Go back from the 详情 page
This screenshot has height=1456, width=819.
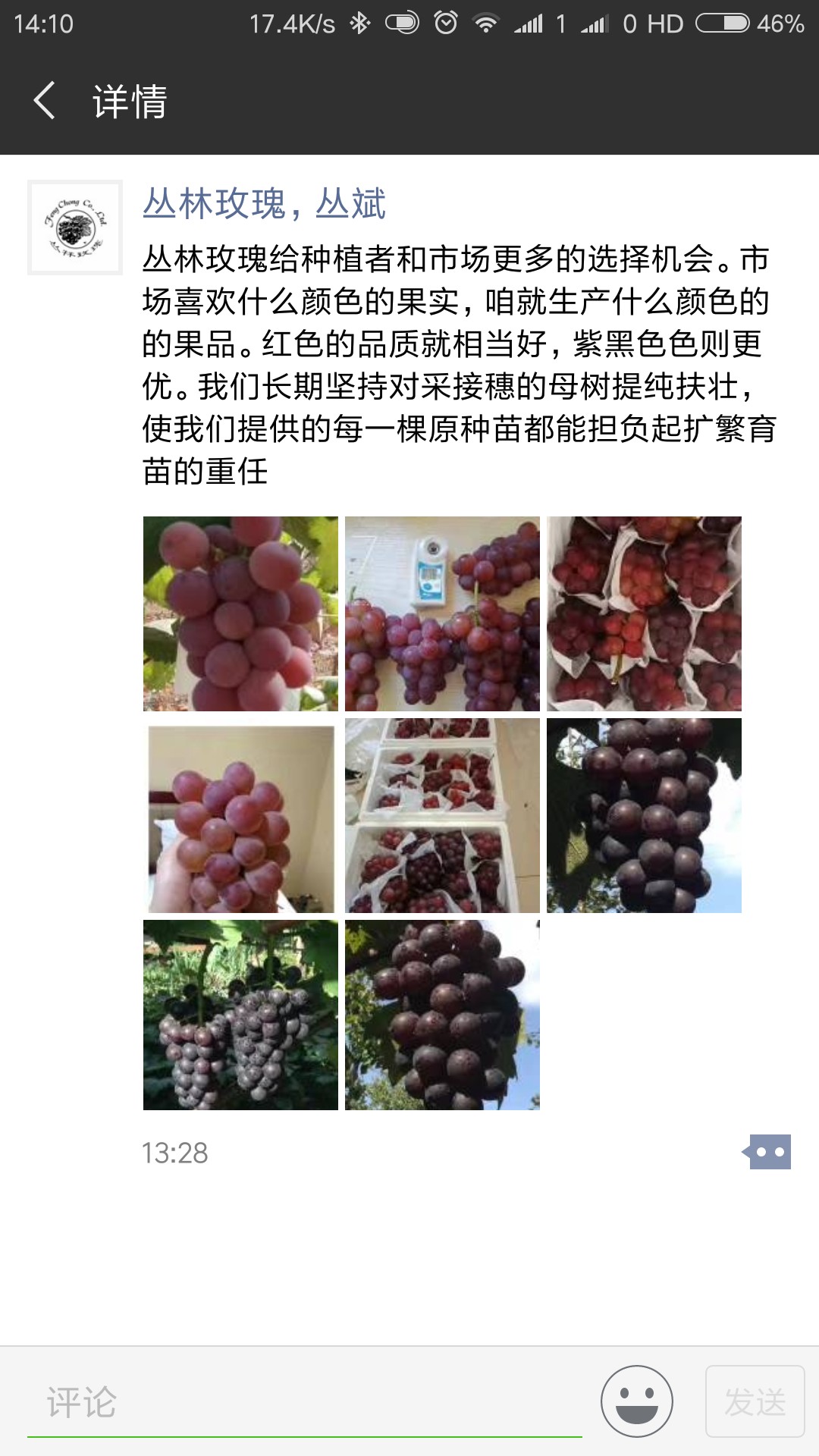45,101
